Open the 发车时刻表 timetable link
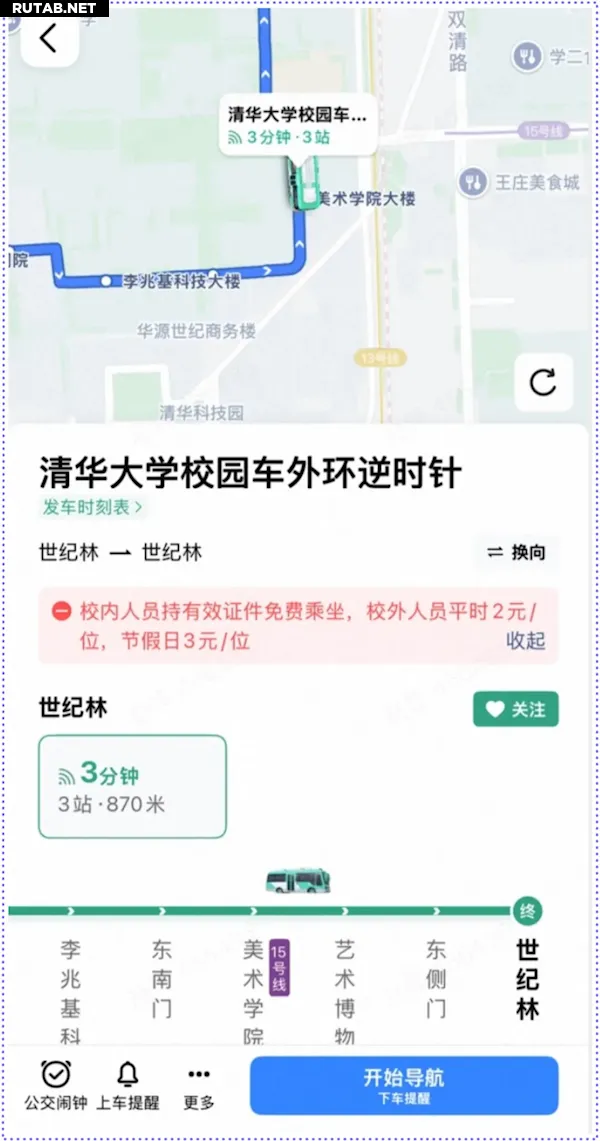Viewport: 600px width, 1141px height. pos(92,507)
